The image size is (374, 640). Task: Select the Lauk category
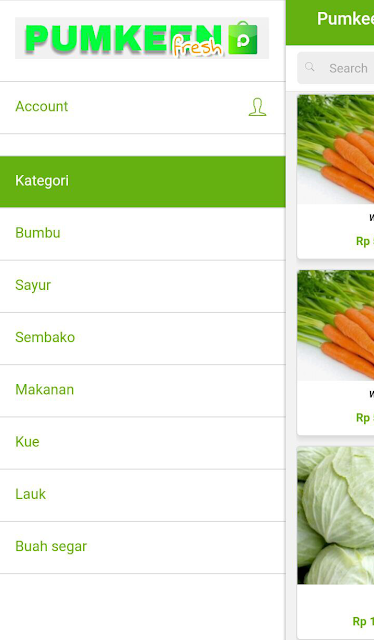click(x=142, y=495)
